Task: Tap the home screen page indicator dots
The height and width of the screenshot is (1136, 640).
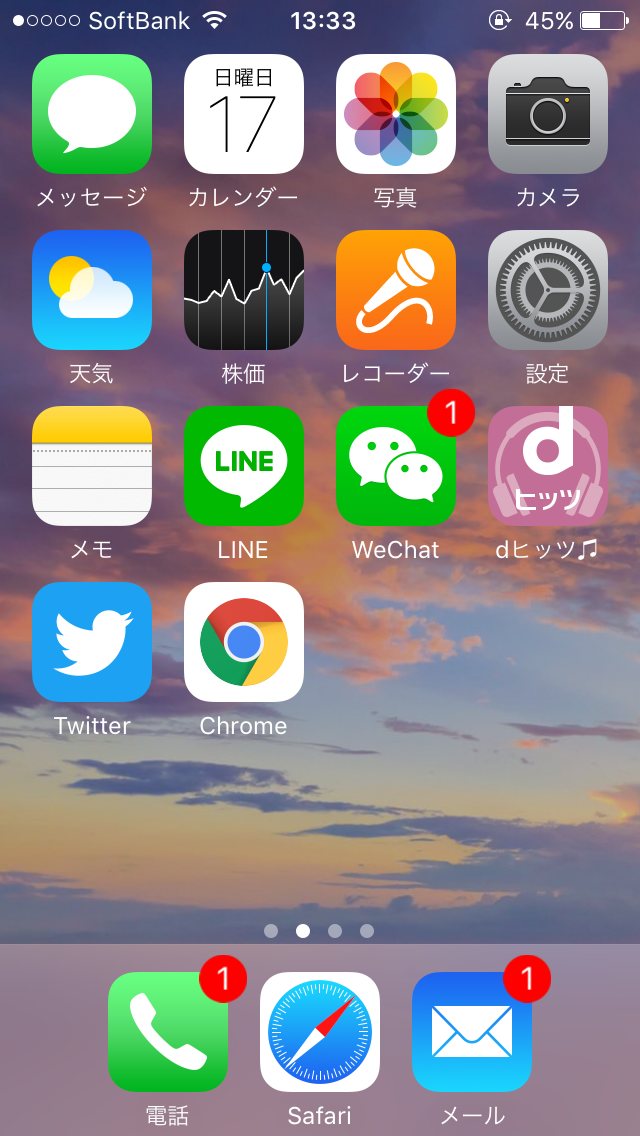Action: coord(319,931)
